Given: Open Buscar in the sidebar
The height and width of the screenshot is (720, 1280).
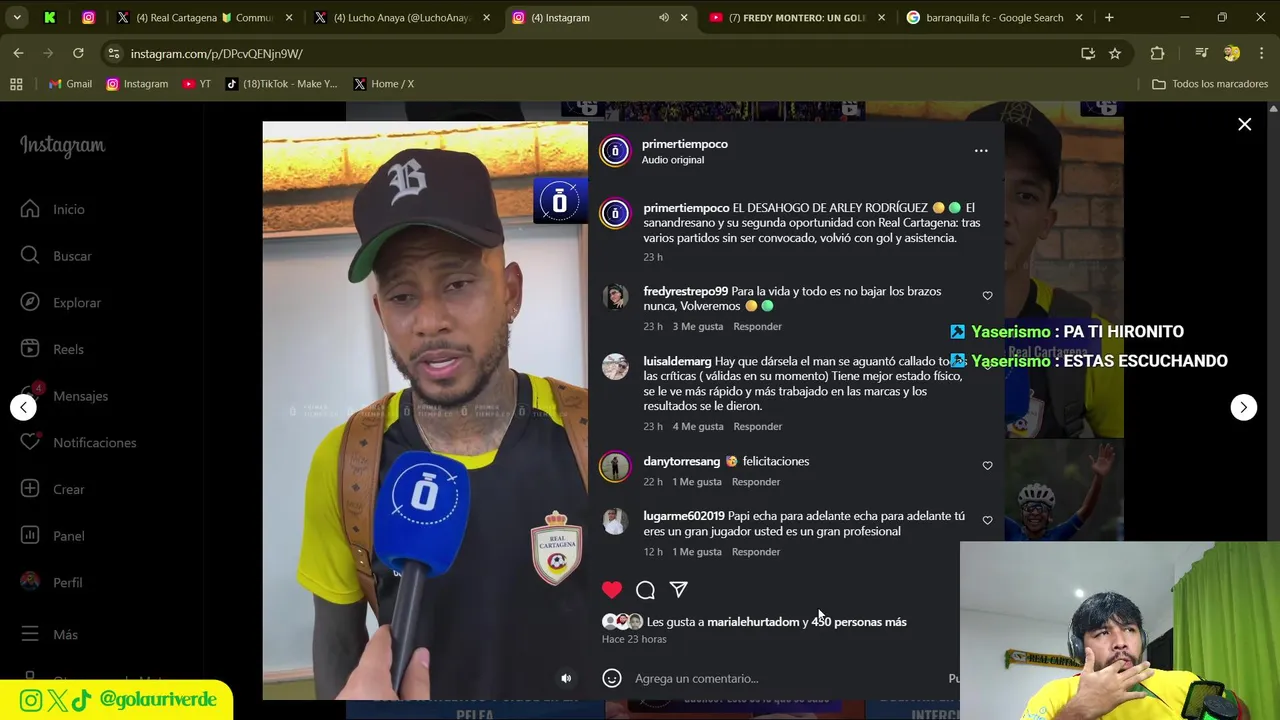Looking at the screenshot, I should [71, 256].
